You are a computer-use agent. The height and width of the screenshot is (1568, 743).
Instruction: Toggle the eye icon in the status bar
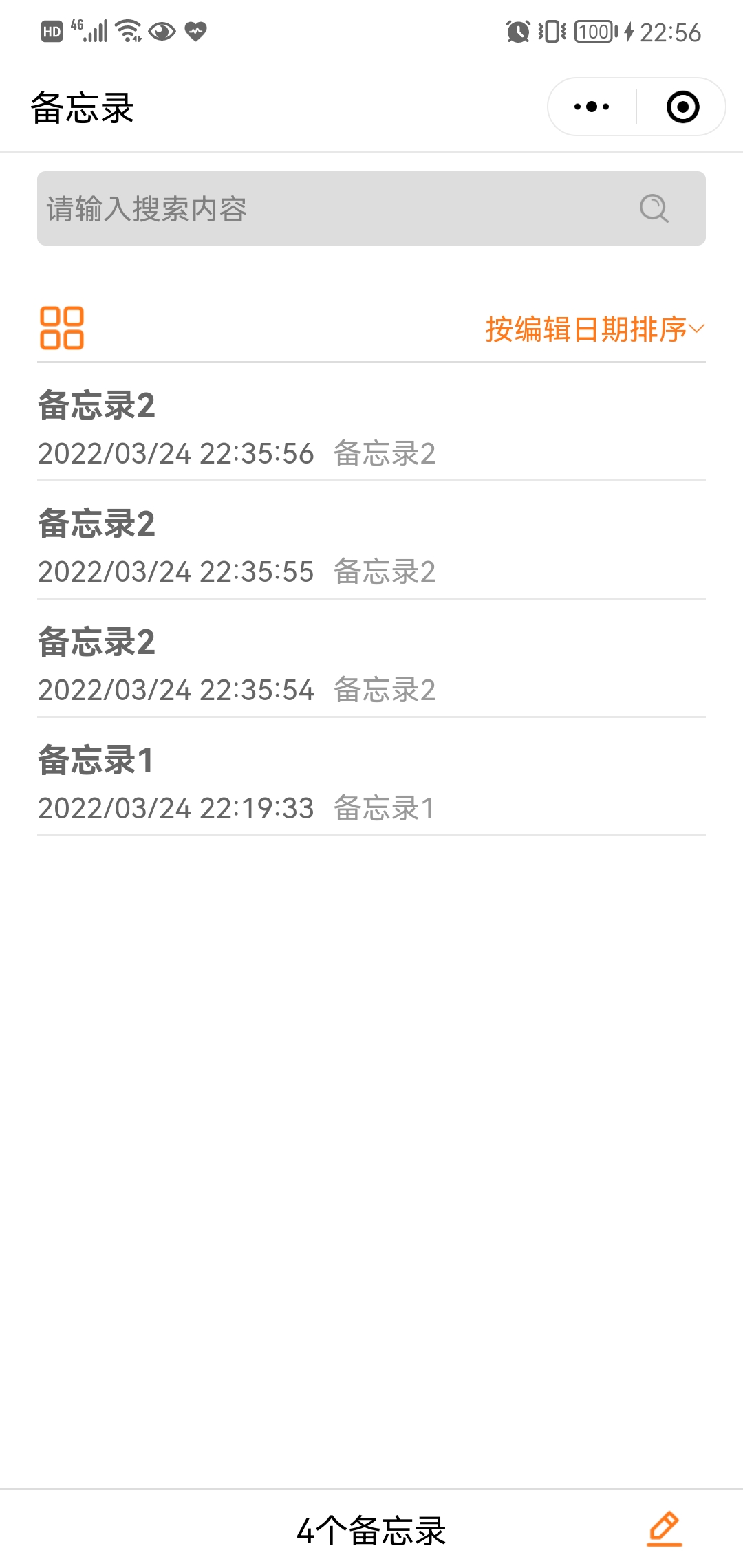(161, 30)
